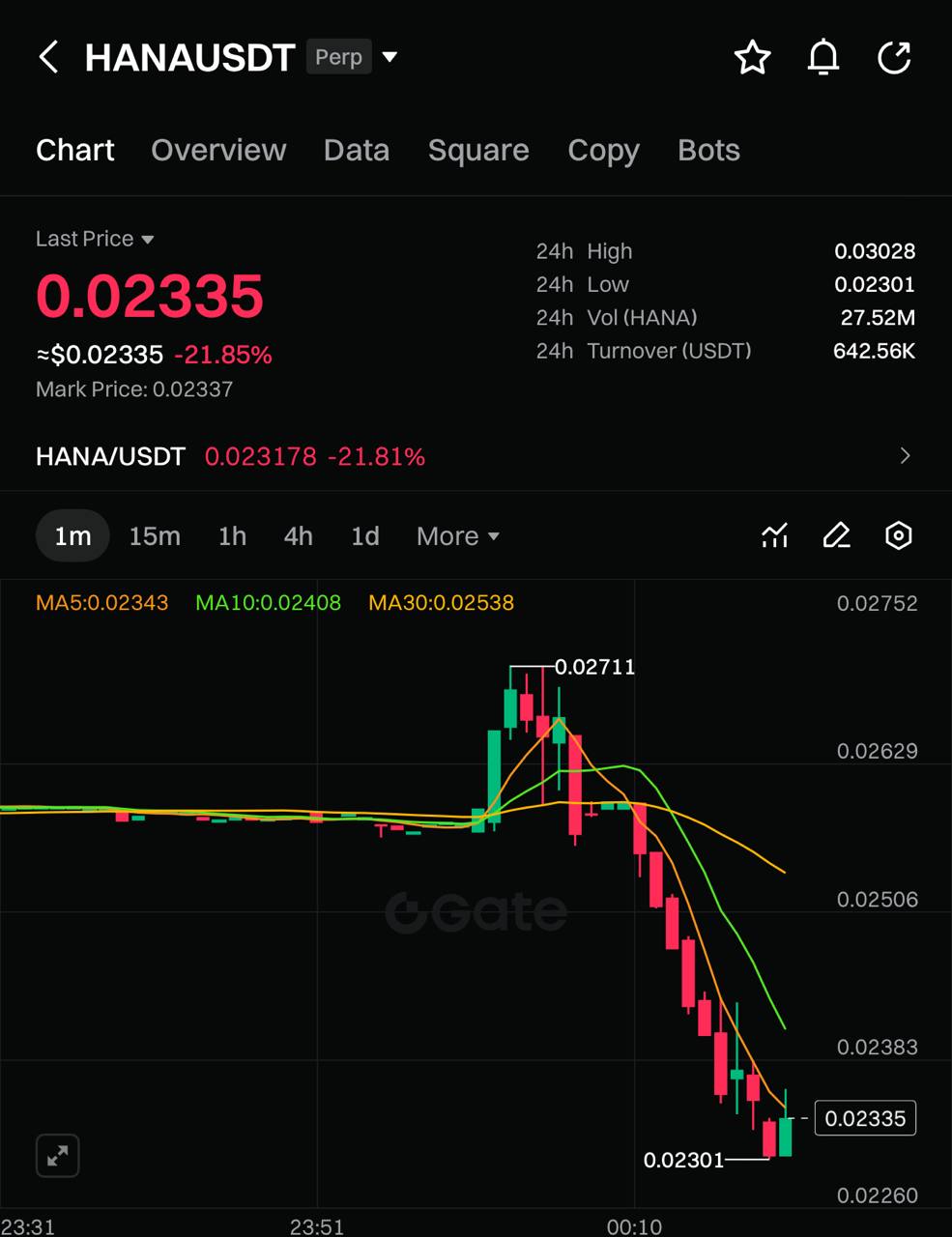Open the Square tab
The image size is (952, 1237).
click(478, 150)
